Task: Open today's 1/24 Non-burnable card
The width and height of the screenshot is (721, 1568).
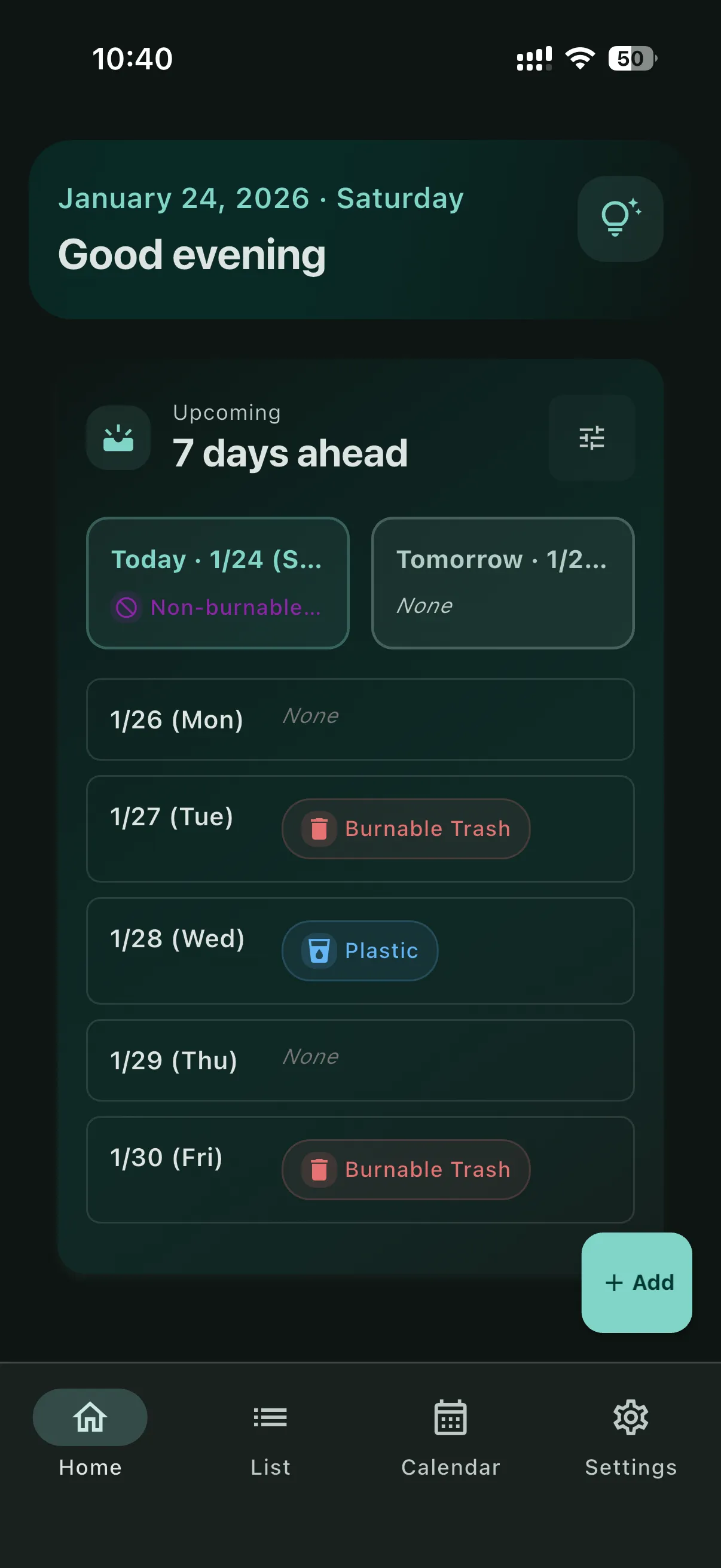Action: pyautogui.click(x=218, y=582)
